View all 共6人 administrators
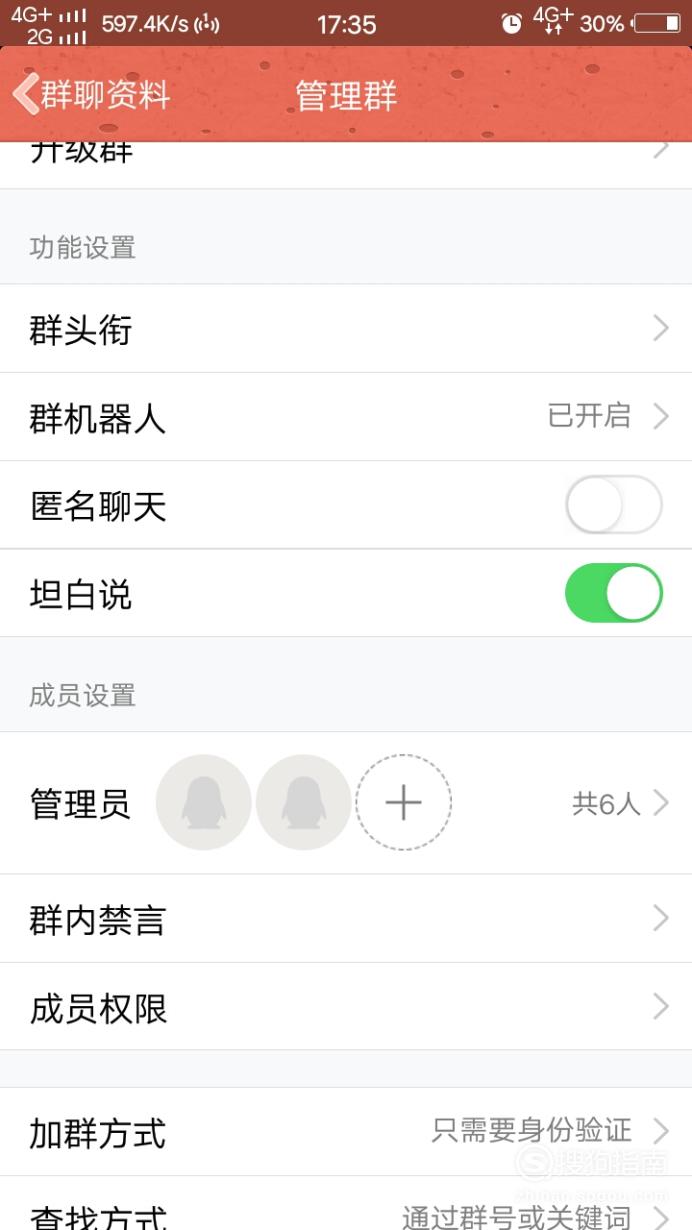This screenshot has height=1230, width=692. point(620,803)
